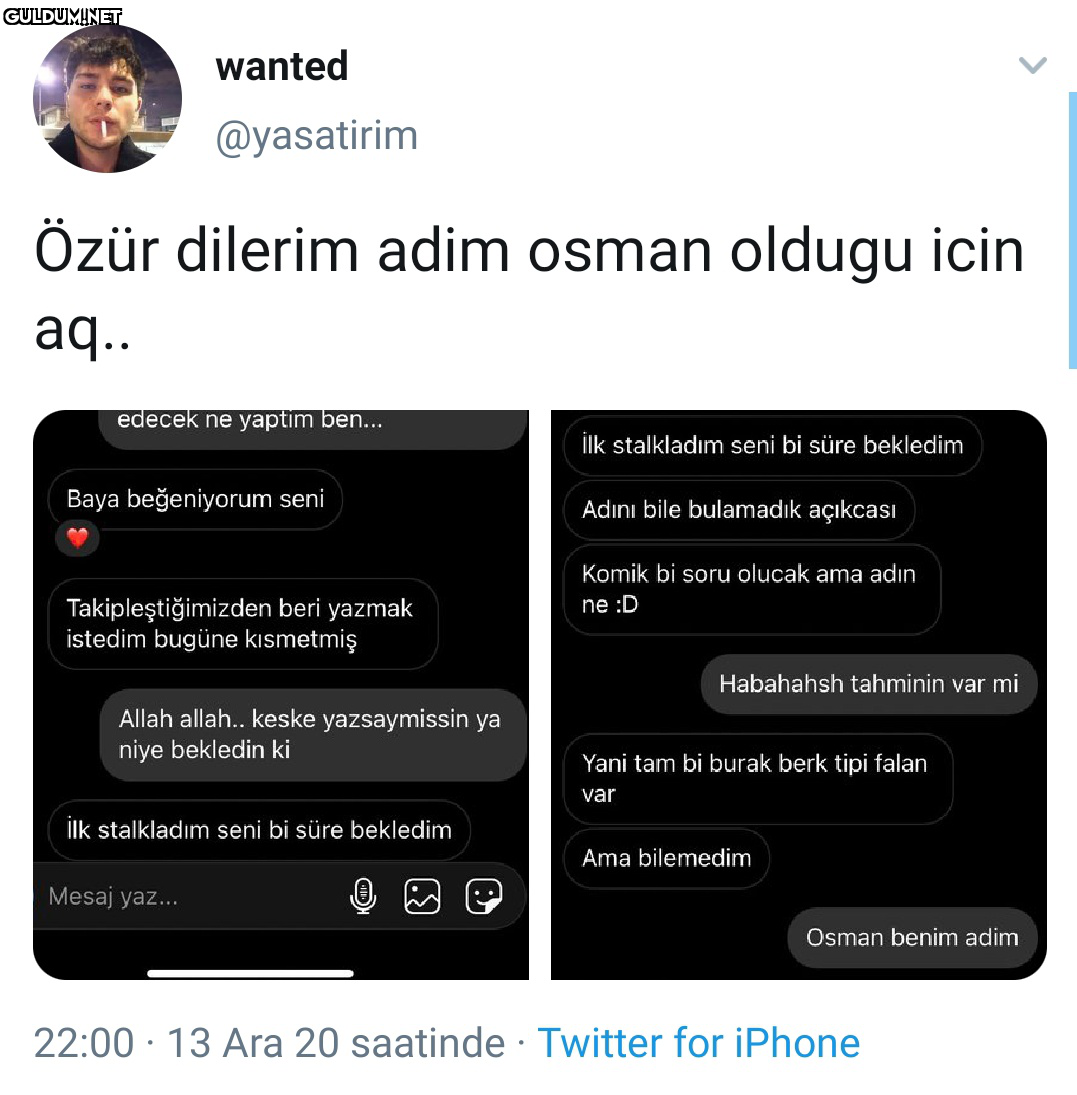
Task: Open the @yasatirim profile handle
Action: [316, 135]
